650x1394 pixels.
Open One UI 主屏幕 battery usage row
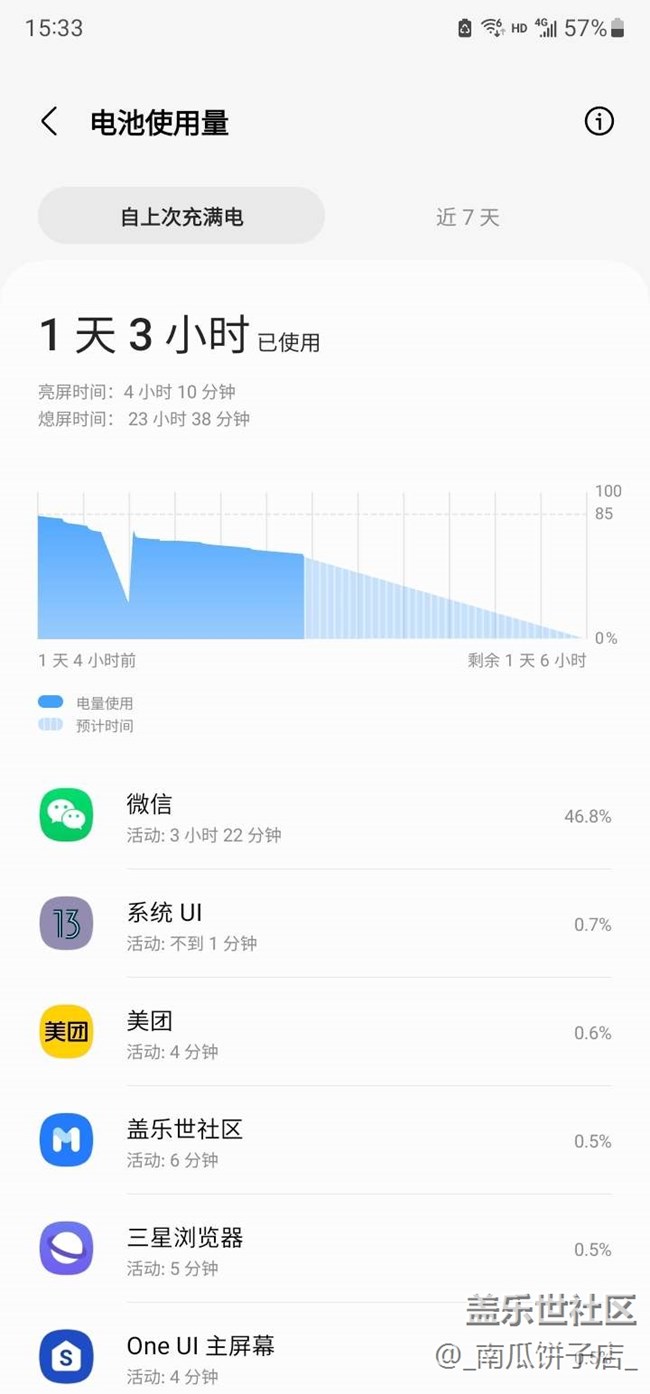(x=325, y=1348)
